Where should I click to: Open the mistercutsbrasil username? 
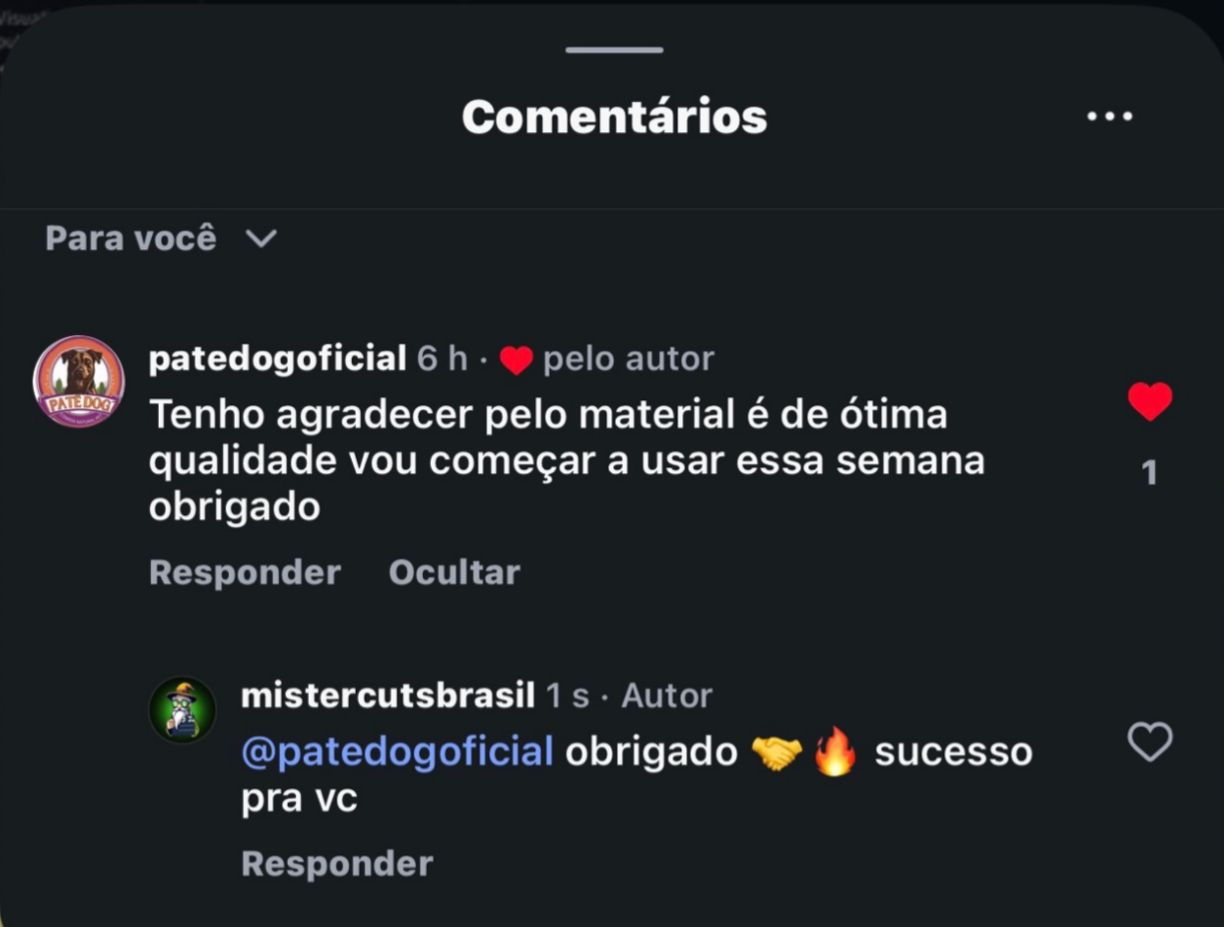(388, 695)
